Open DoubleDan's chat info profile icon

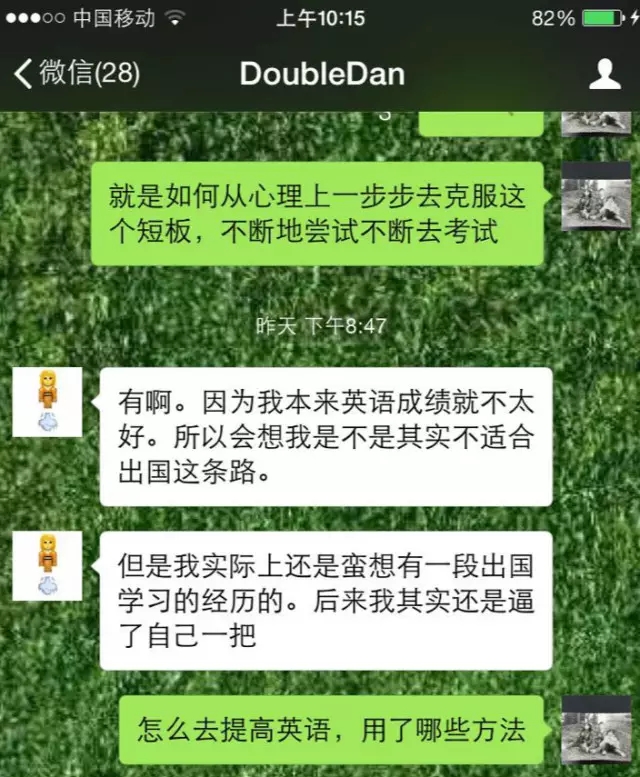[604, 74]
